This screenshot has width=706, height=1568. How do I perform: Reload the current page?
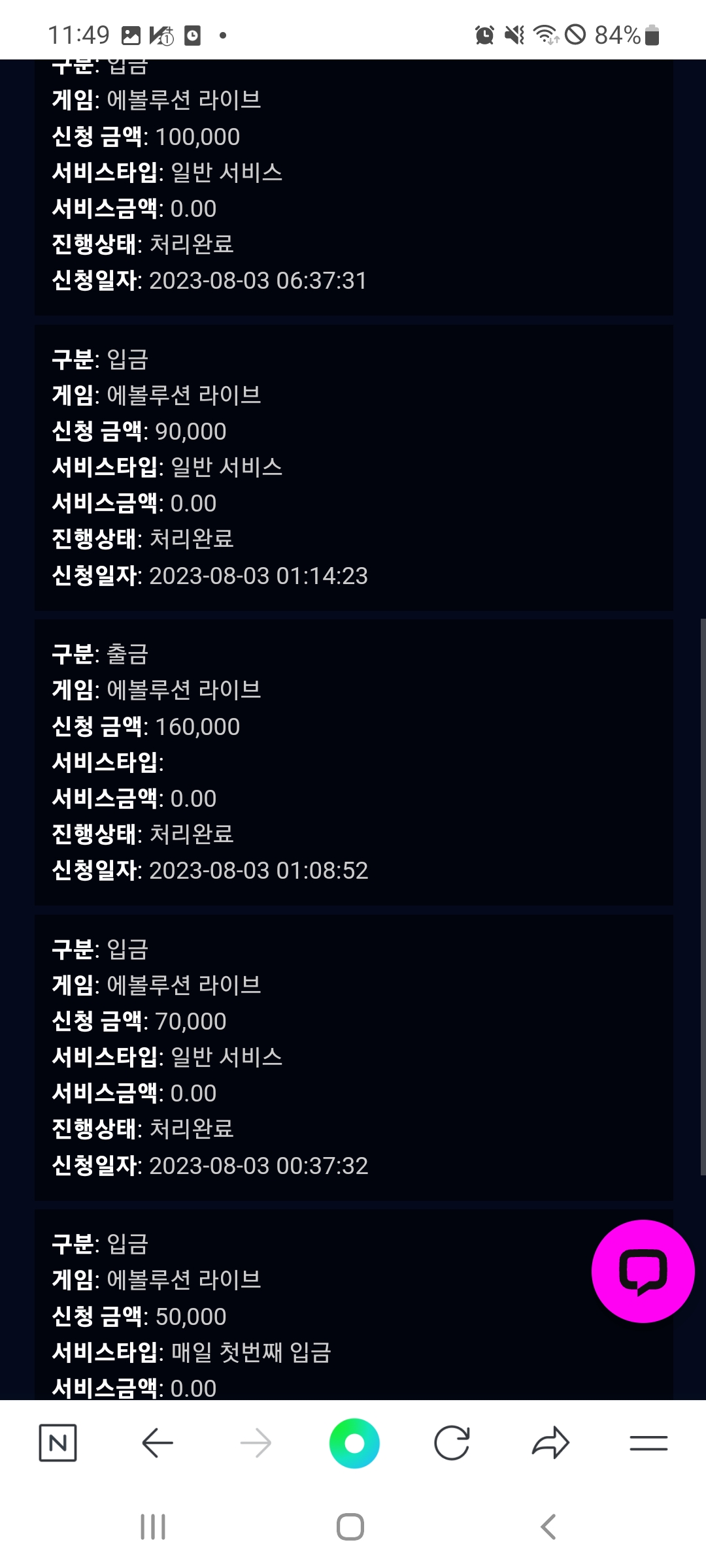[x=452, y=1443]
